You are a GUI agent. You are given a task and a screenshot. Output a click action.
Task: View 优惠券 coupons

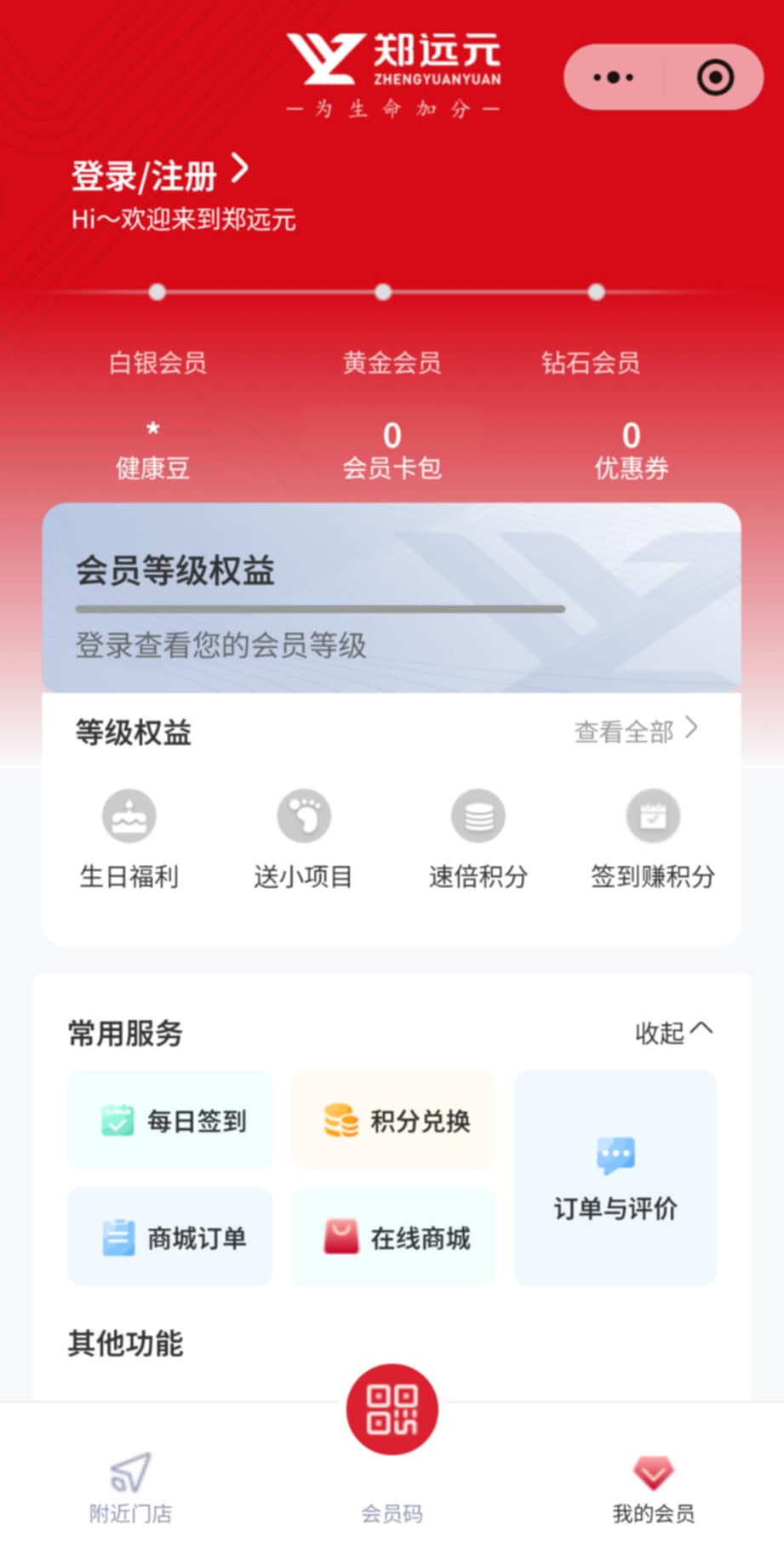631,452
